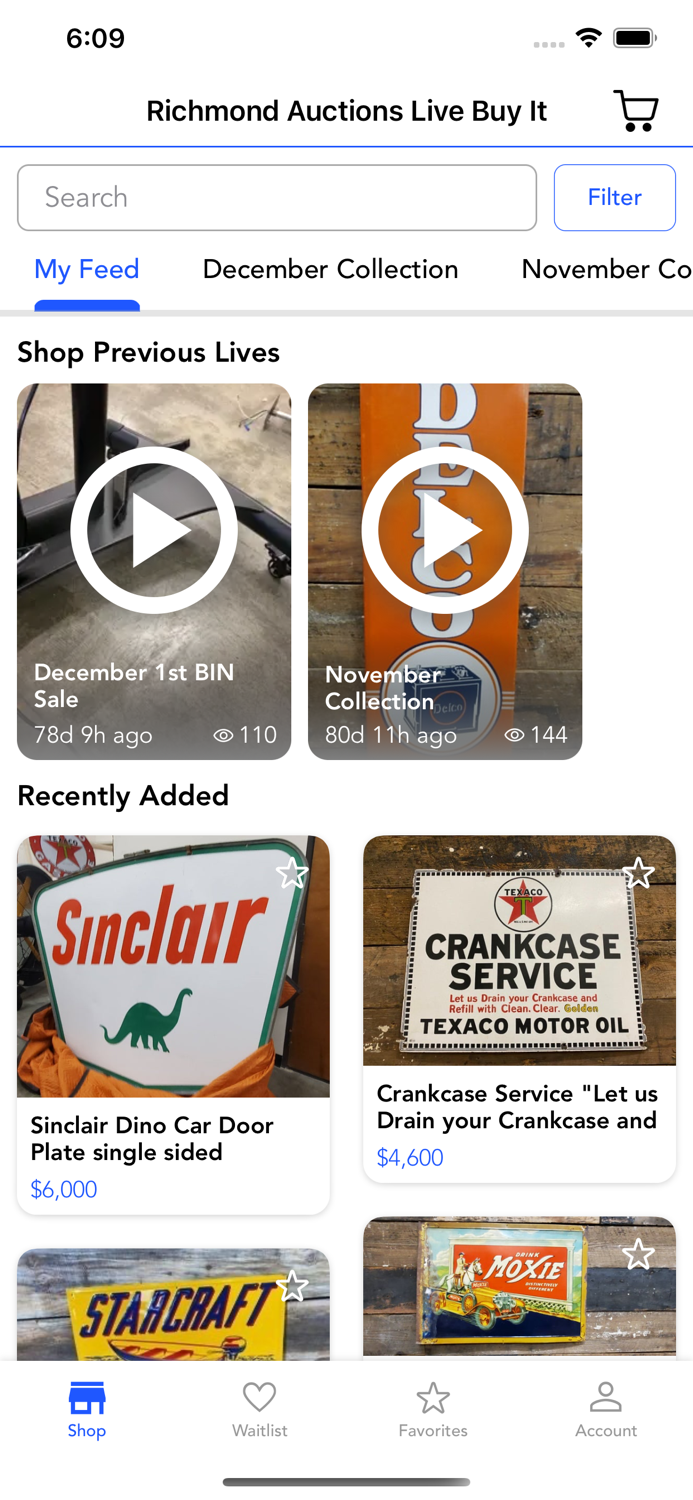Image resolution: width=693 pixels, height=1500 pixels.
Task: Tap the Search field
Action: [277, 198]
